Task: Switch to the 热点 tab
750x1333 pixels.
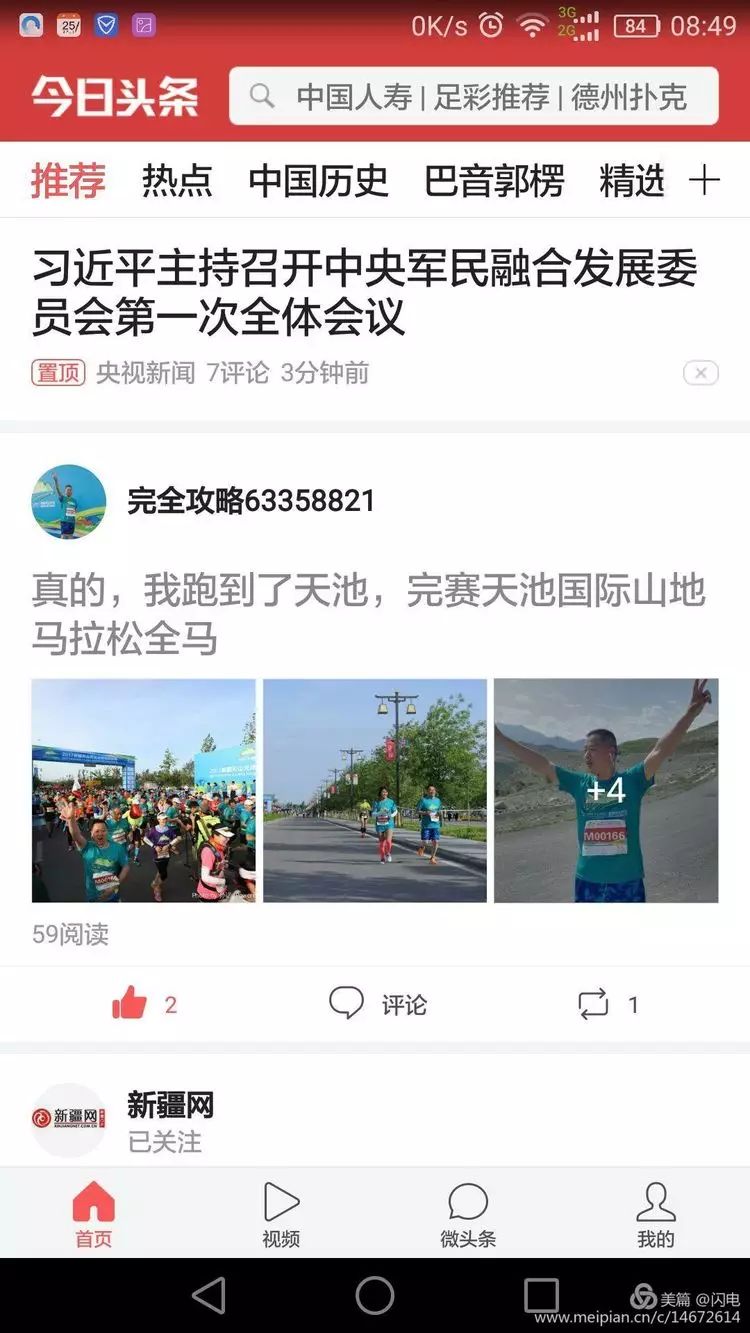Action: click(x=178, y=183)
